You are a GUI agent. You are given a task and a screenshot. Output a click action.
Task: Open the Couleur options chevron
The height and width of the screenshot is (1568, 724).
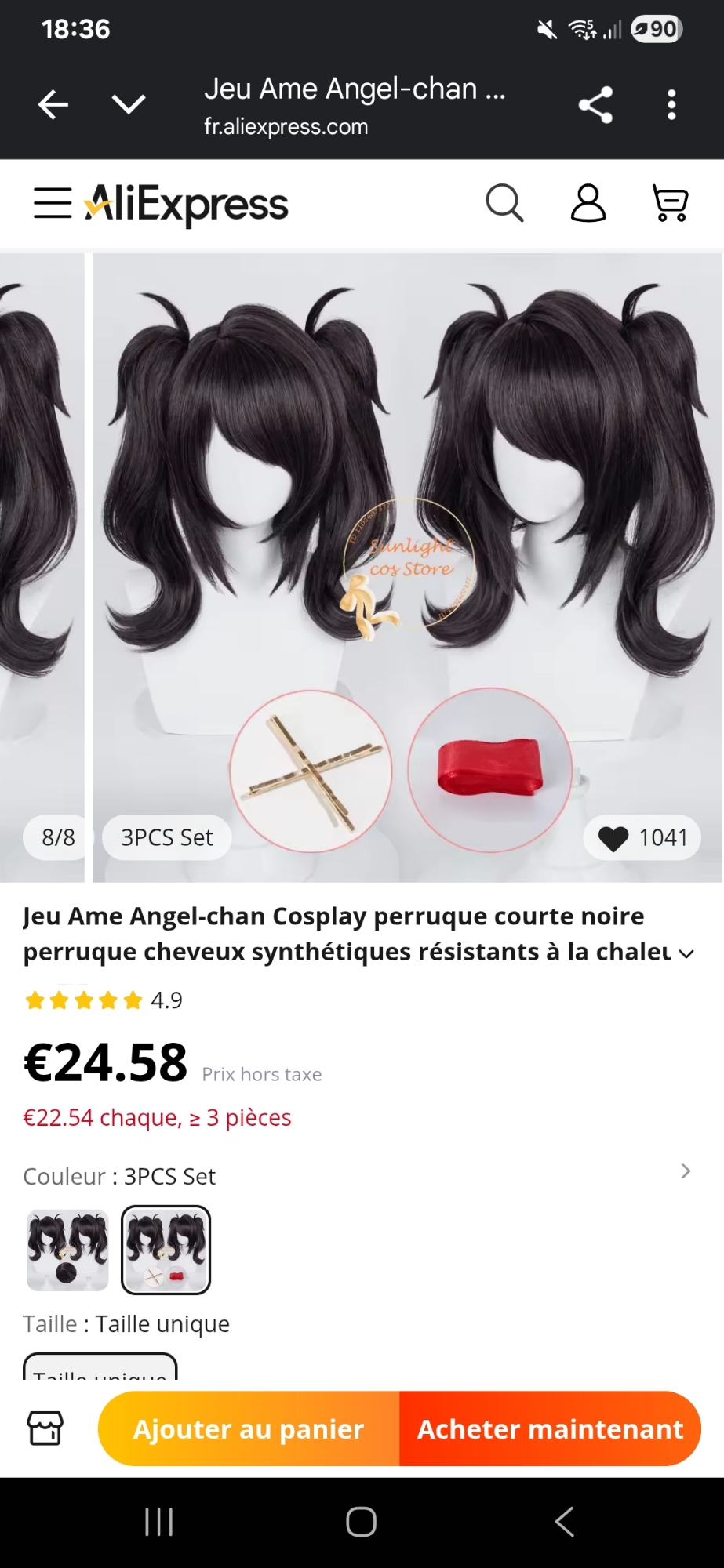click(x=686, y=1171)
